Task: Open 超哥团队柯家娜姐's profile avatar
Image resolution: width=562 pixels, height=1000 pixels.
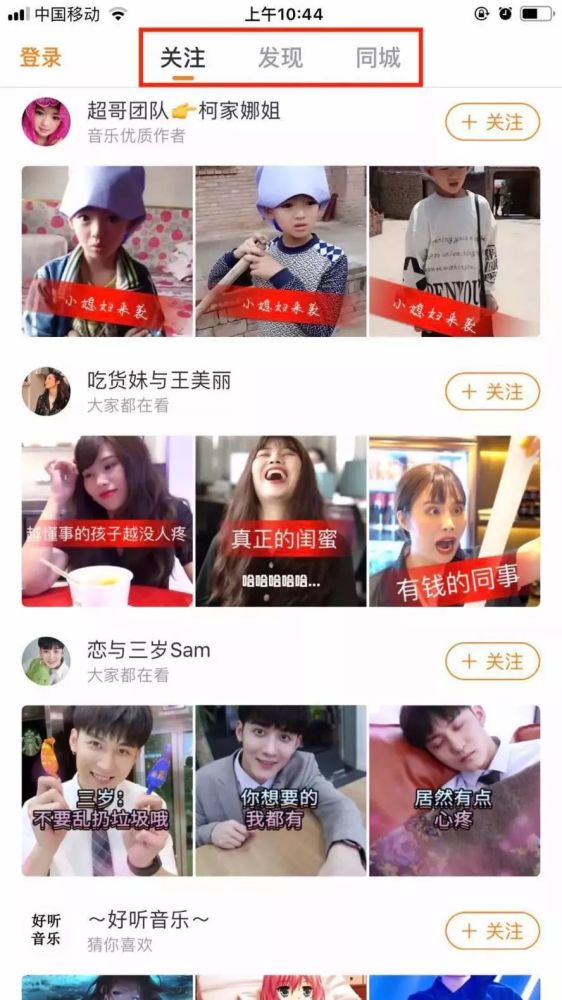Action: point(46,122)
